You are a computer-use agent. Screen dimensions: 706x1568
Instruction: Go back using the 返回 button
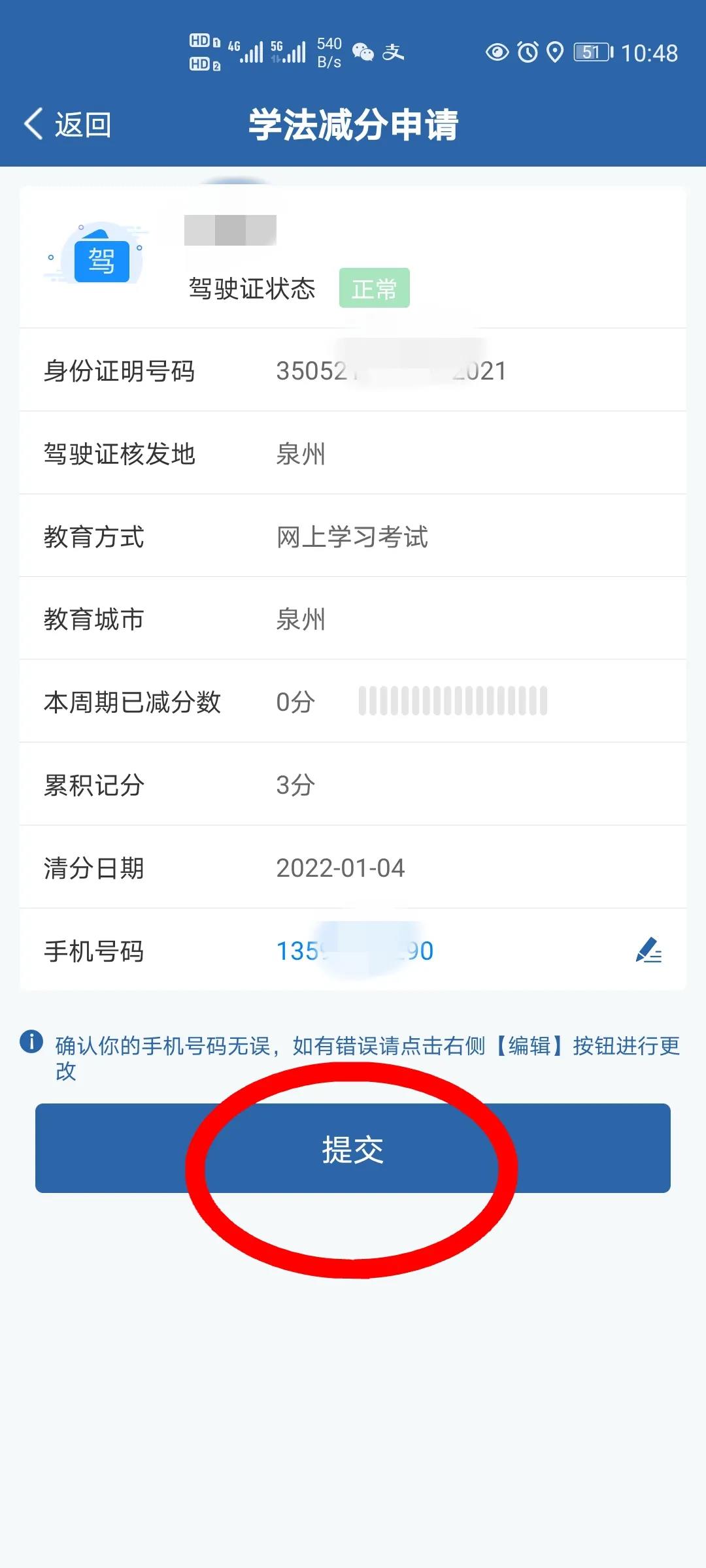68,124
